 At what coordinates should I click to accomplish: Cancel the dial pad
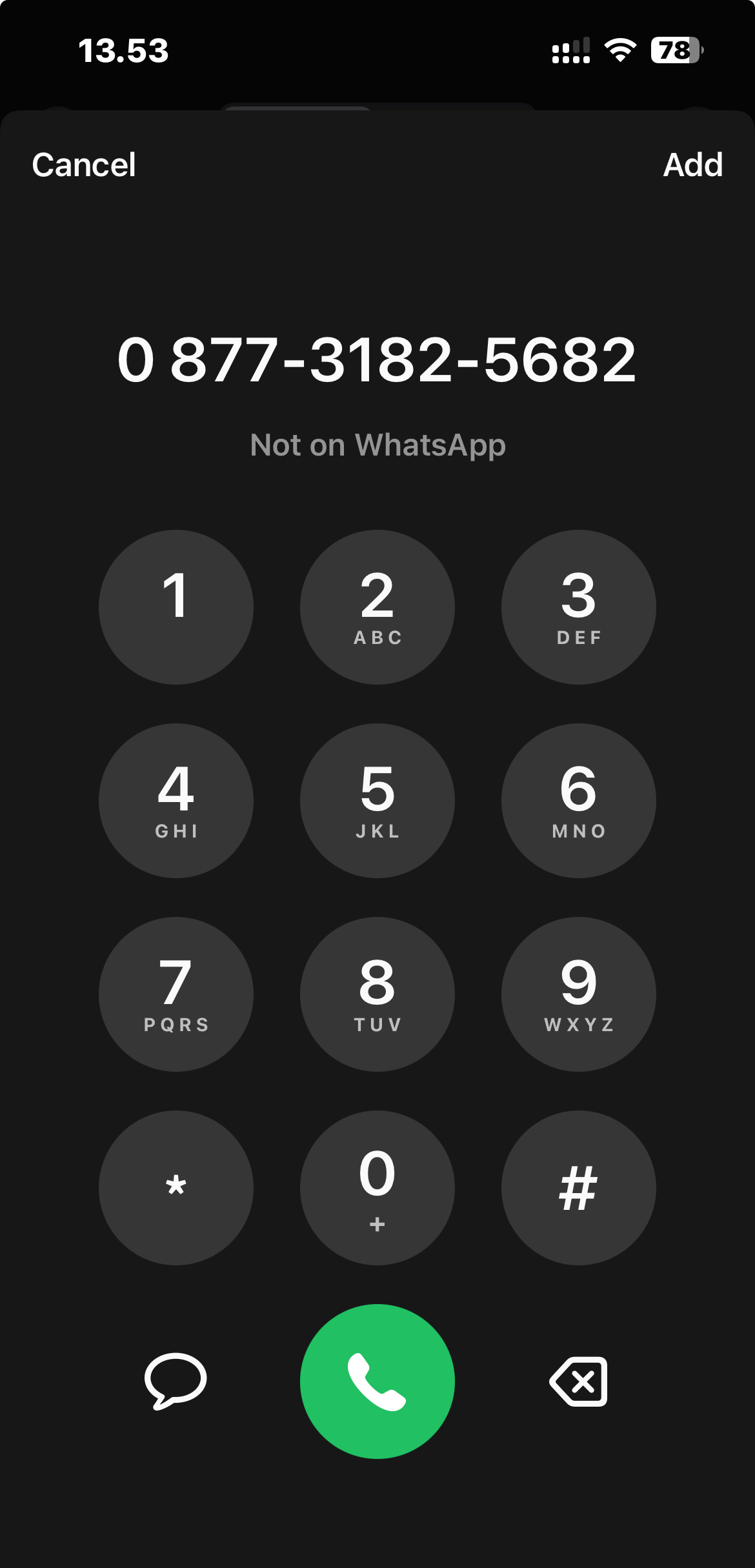tap(84, 165)
